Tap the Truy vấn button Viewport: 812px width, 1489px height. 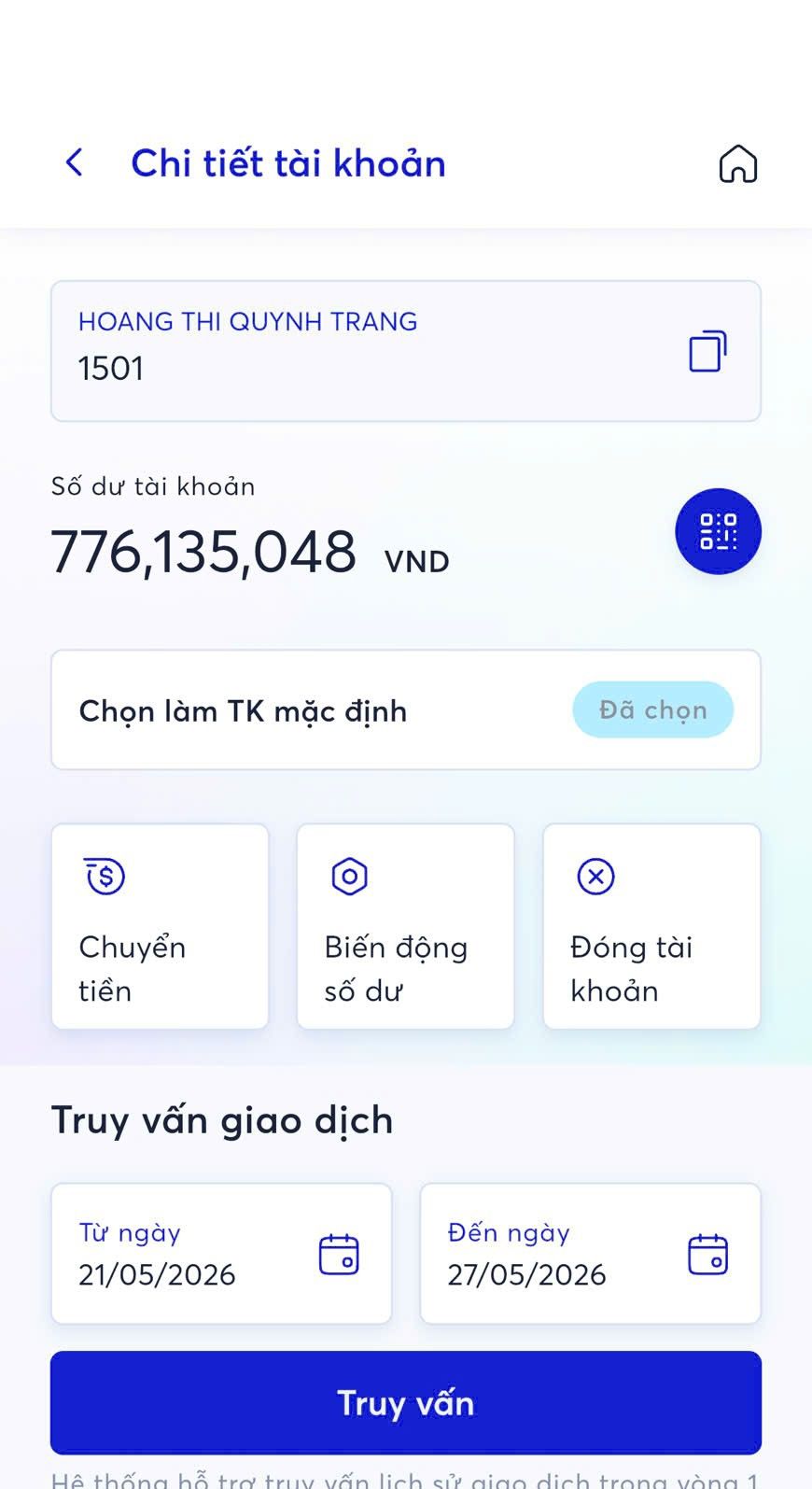(406, 1402)
